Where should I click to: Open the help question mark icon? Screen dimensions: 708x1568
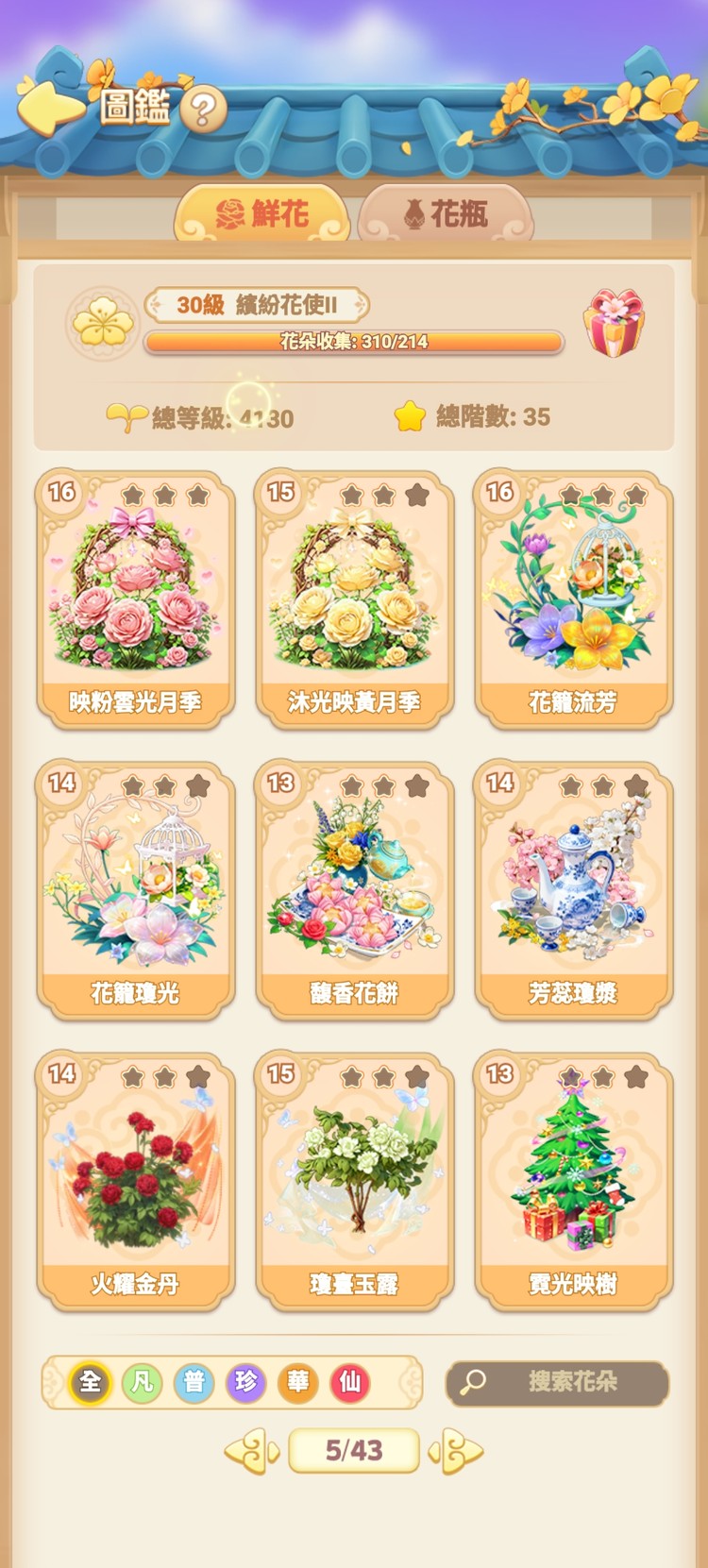pos(201,107)
